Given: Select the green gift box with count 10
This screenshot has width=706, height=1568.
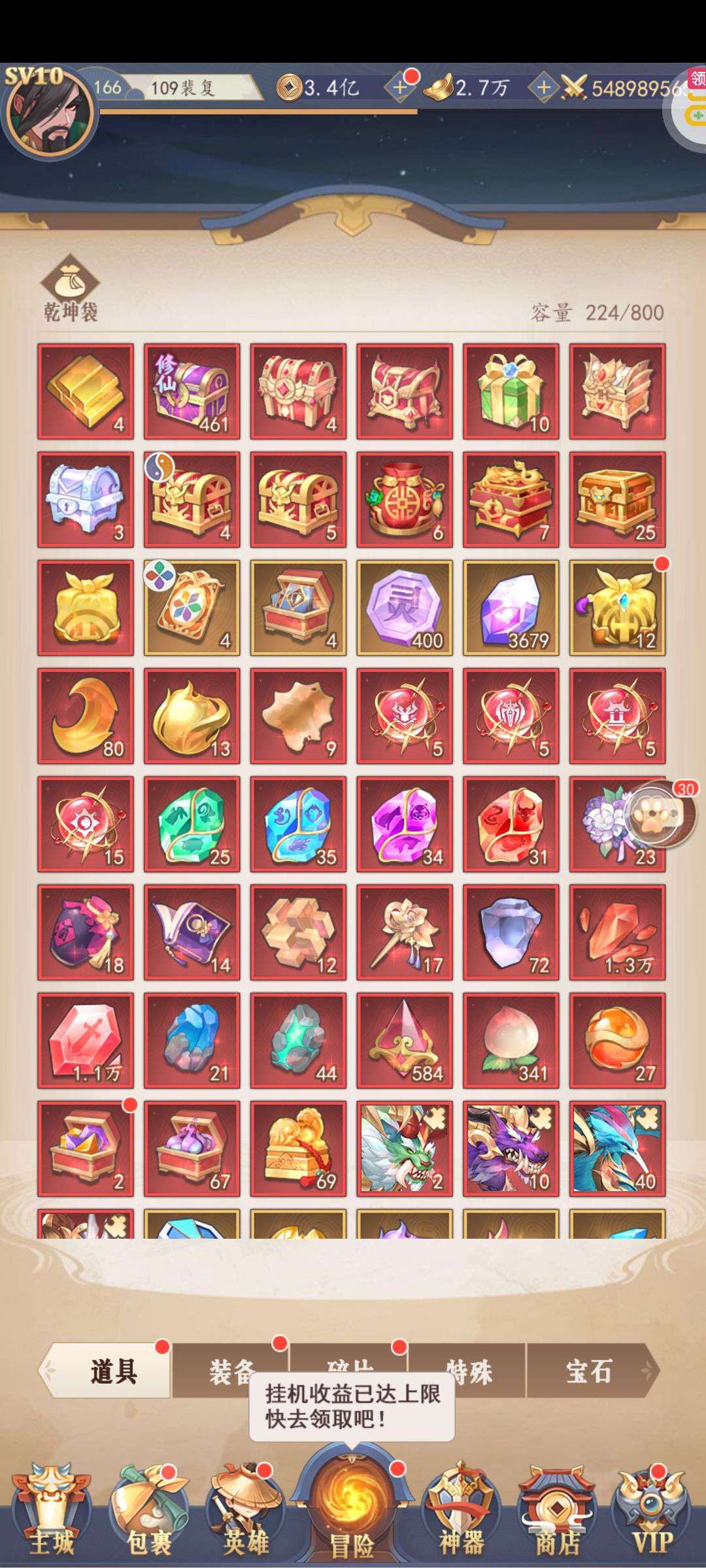Looking at the screenshot, I should point(511,391).
